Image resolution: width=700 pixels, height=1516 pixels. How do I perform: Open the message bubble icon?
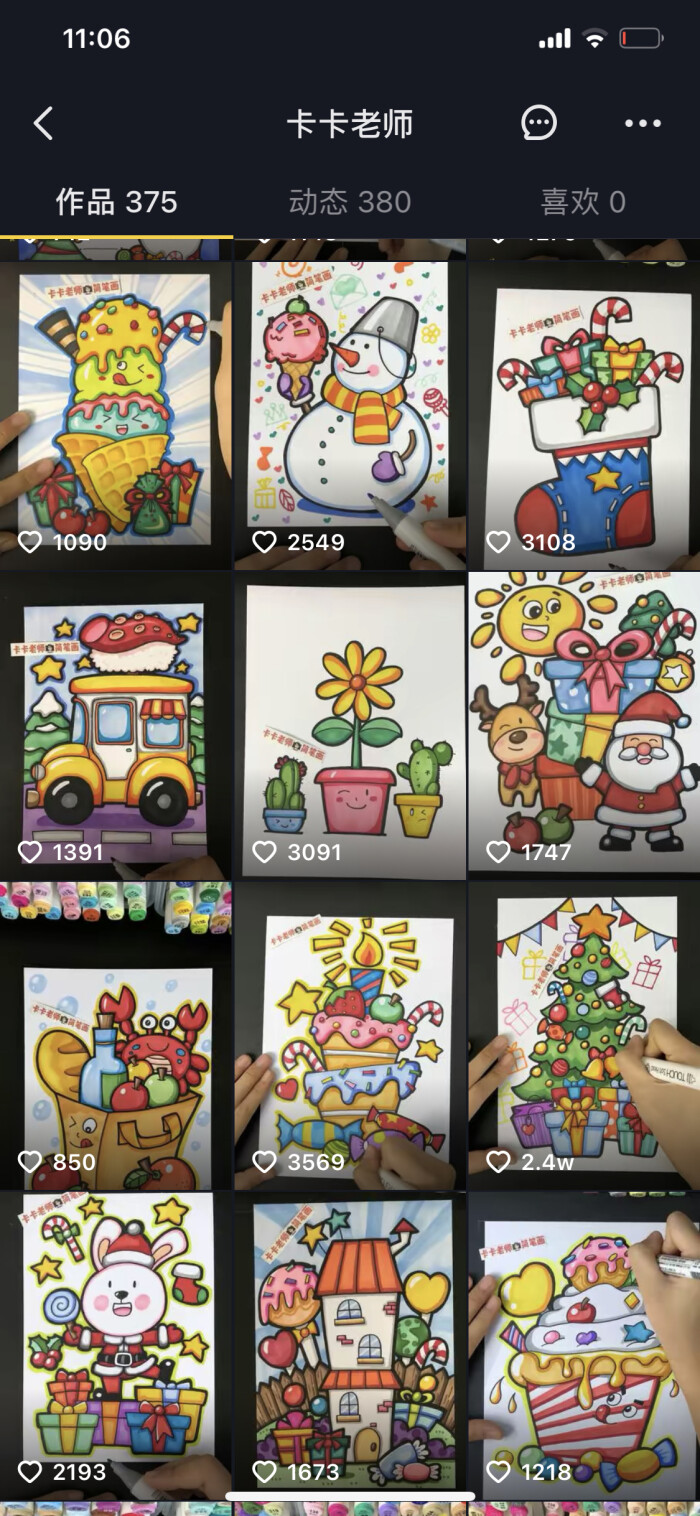click(x=539, y=124)
